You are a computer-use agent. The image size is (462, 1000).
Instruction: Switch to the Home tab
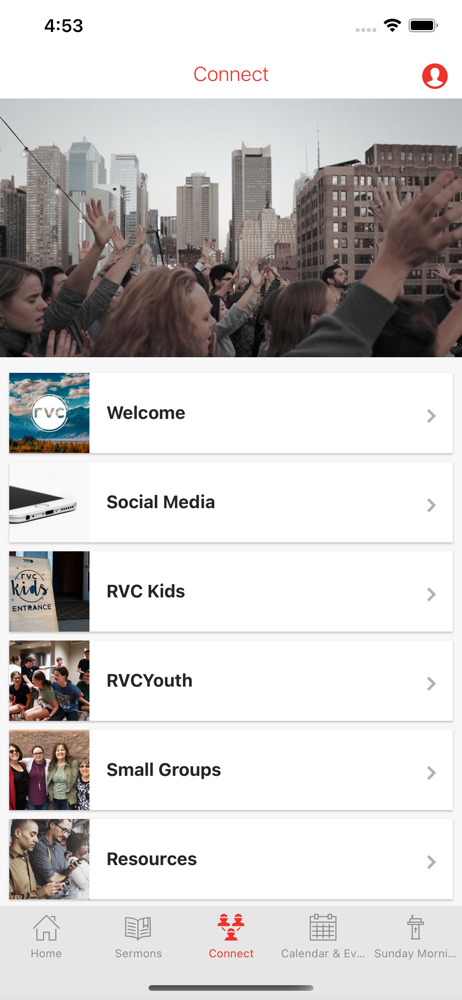point(46,936)
